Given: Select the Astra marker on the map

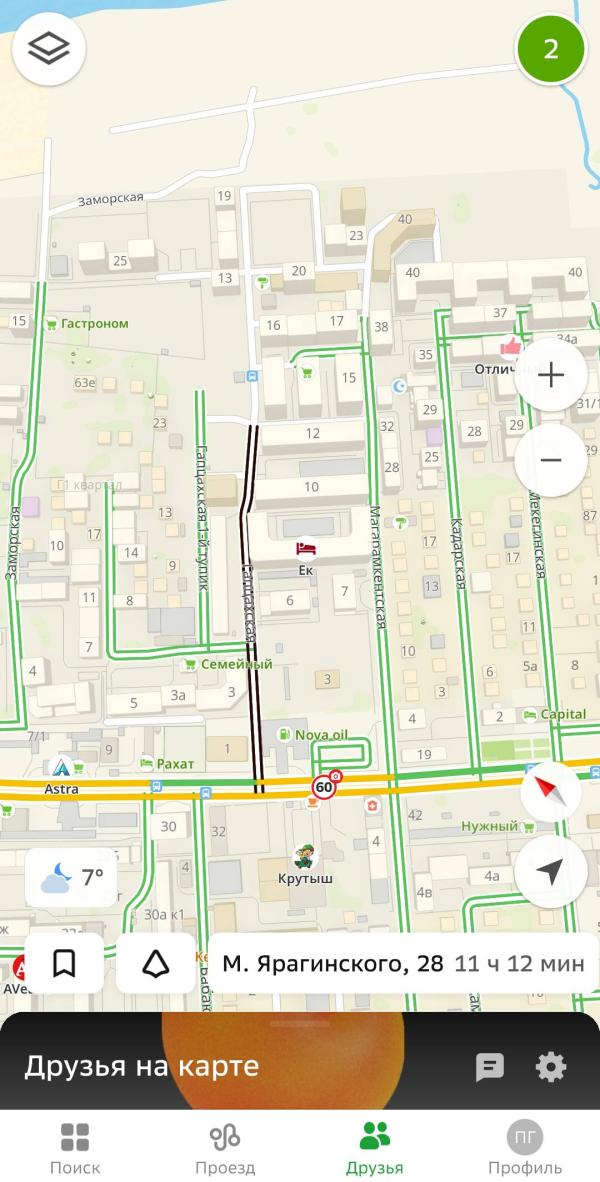Looking at the screenshot, I should [x=60, y=768].
